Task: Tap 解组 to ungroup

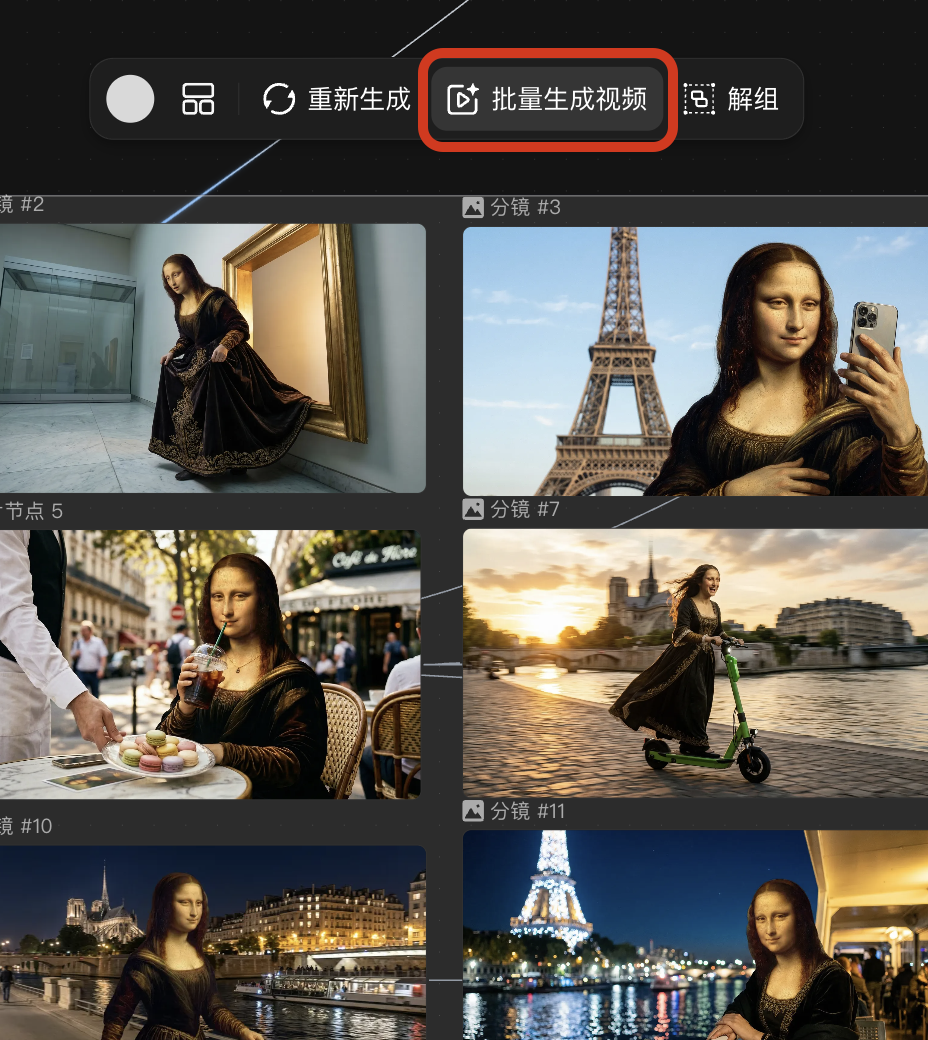Action: coord(731,99)
